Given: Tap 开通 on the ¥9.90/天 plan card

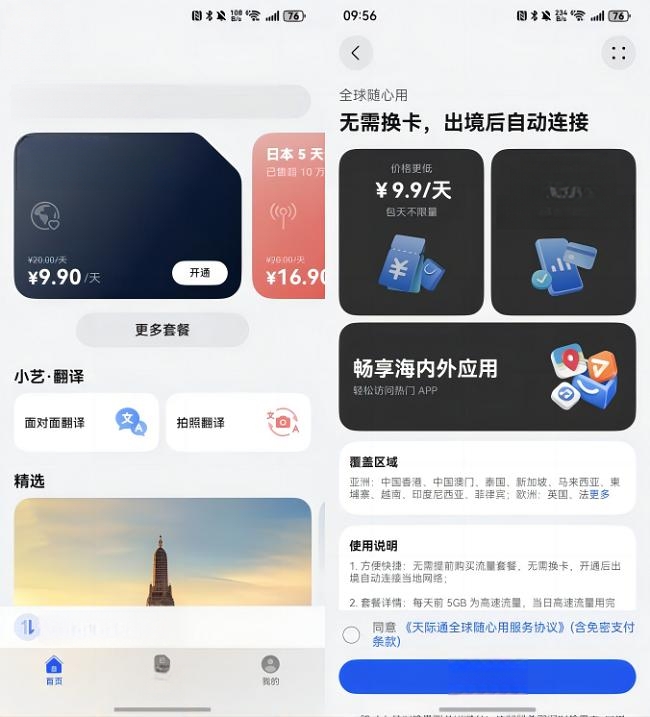Looking at the screenshot, I should click(200, 273).
